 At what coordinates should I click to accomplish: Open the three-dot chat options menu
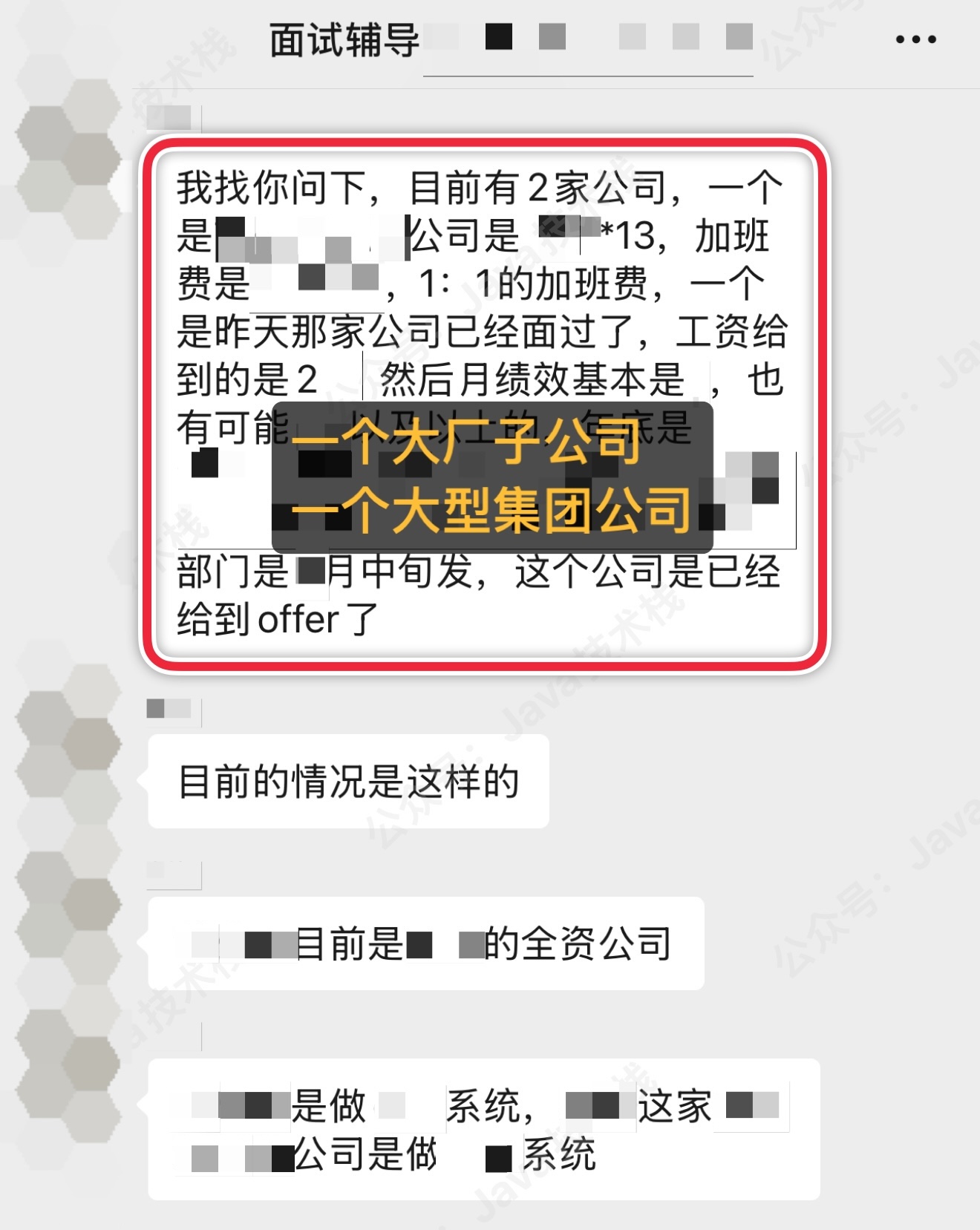(x=915, y=39)
